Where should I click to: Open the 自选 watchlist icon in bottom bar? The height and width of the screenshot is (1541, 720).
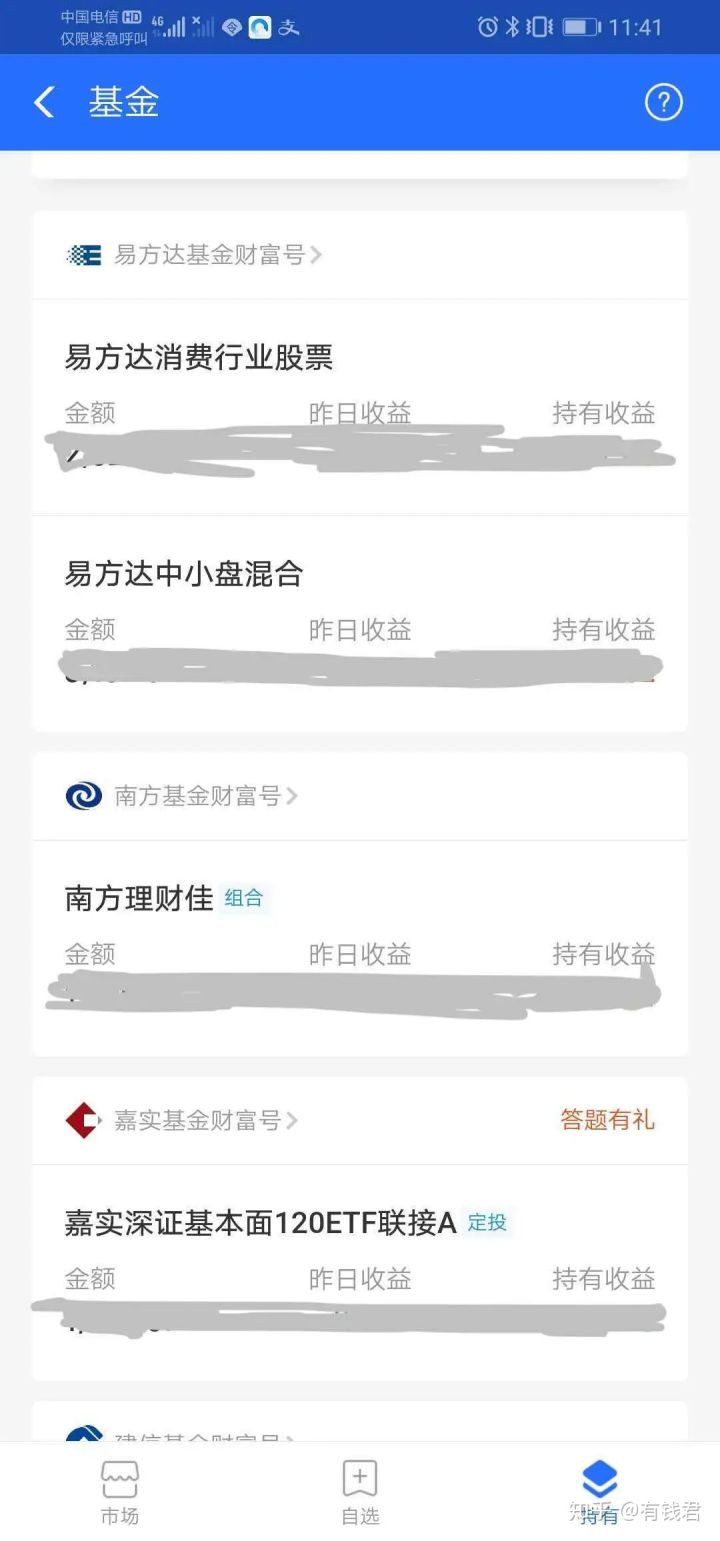(359, 1477)
